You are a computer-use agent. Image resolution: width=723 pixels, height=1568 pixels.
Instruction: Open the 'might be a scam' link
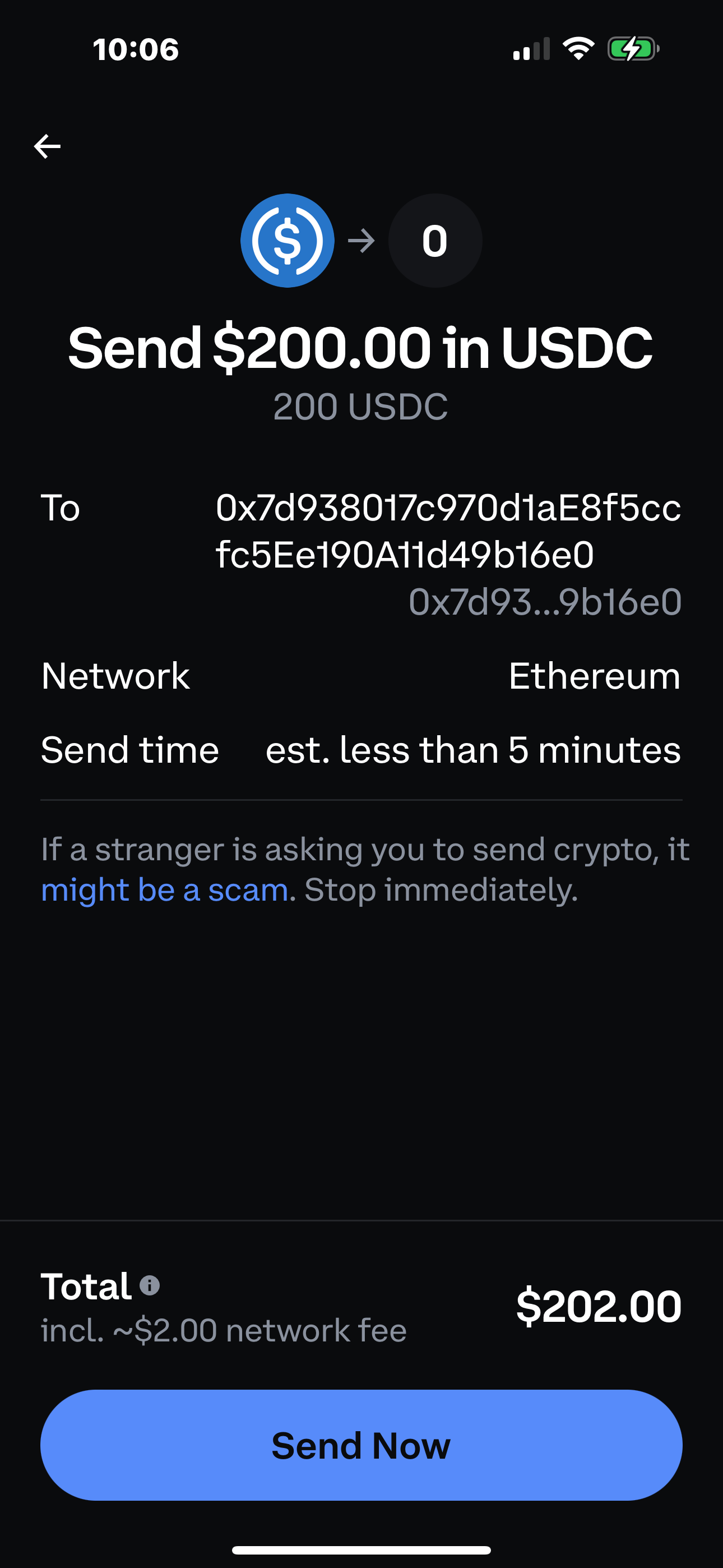tap(164, 890)
